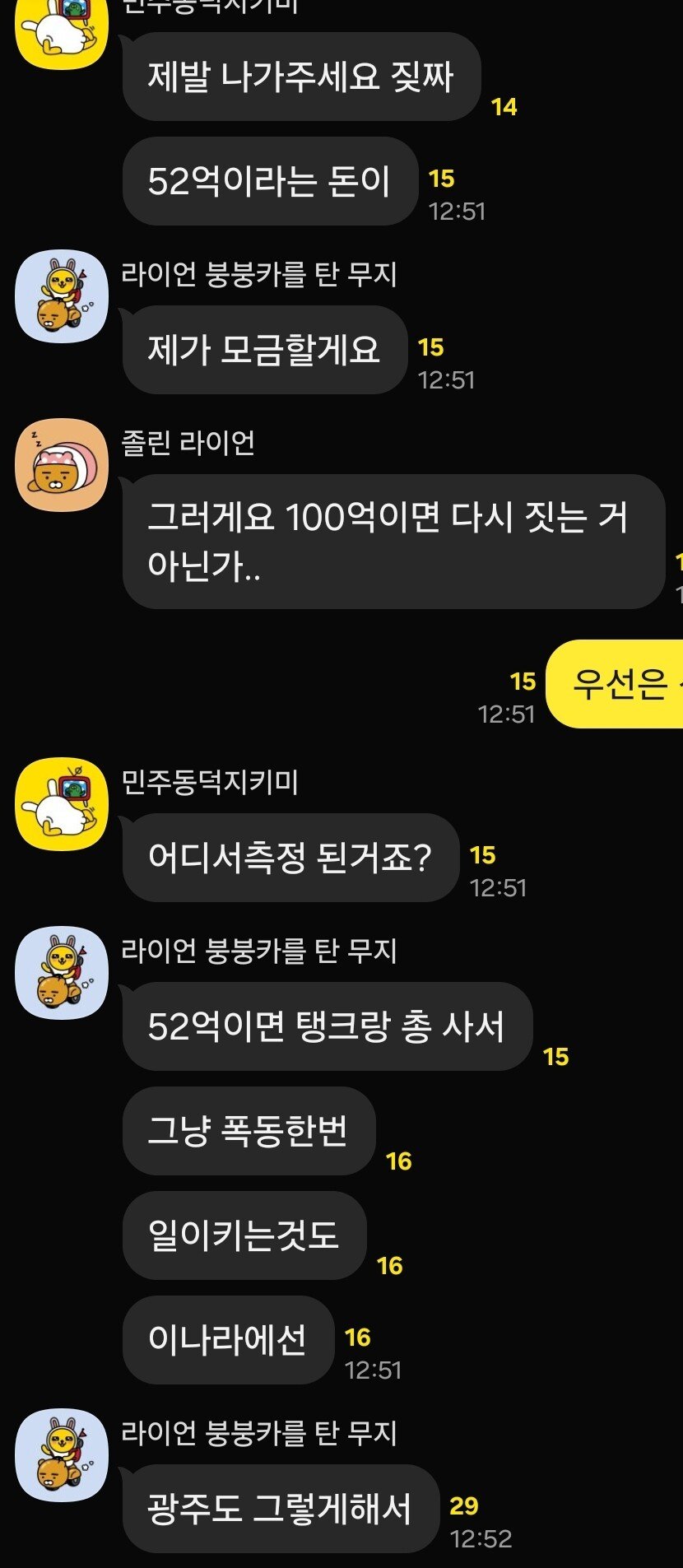This screenshot has width=683, height=1568.
Task: Open 라이언 붕붕카를 탄 무지's avatar beside 제가 모금할게요
Action: click(x=62, y=296)
